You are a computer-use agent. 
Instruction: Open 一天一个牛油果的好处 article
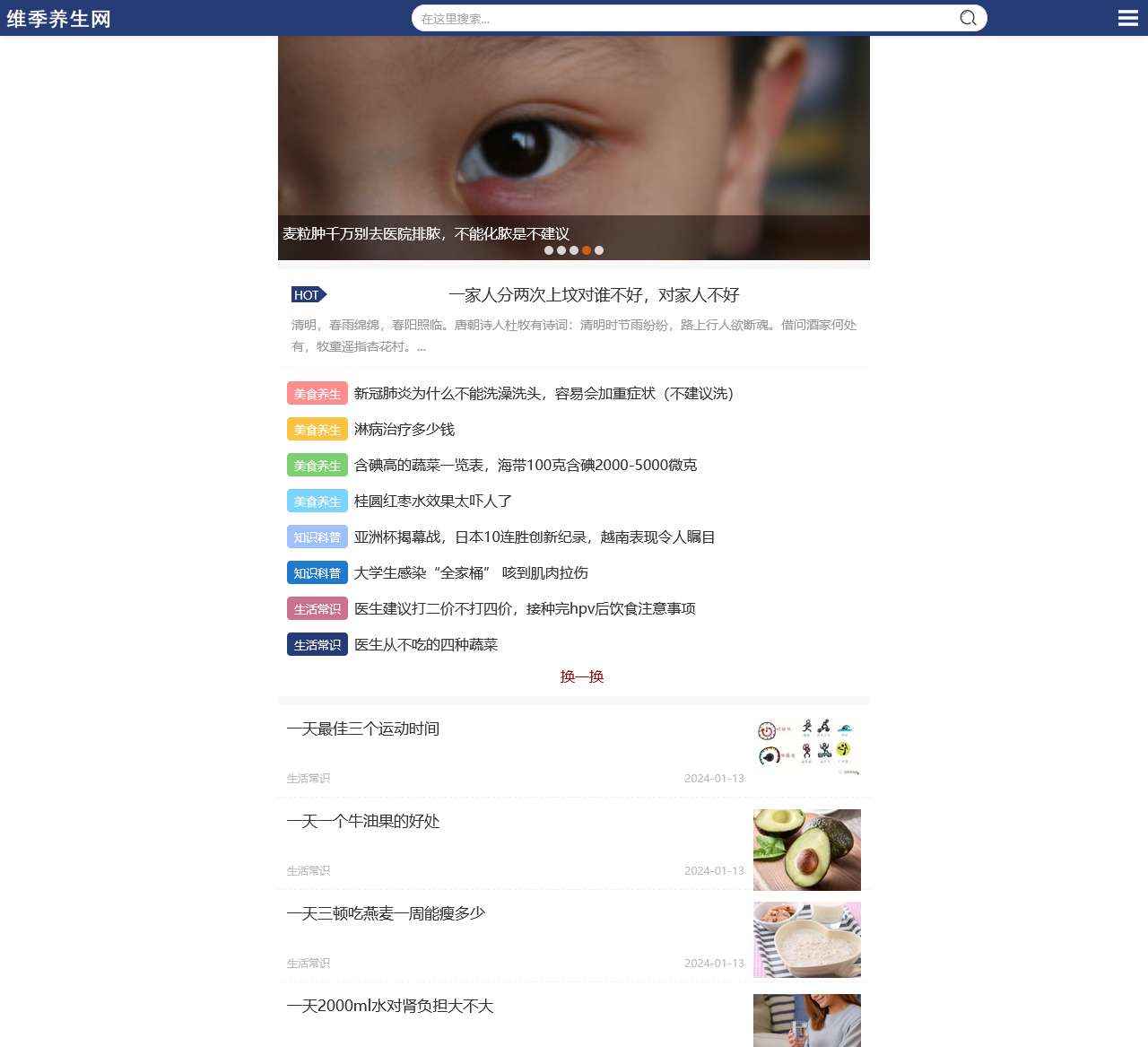tap(363, 821)
